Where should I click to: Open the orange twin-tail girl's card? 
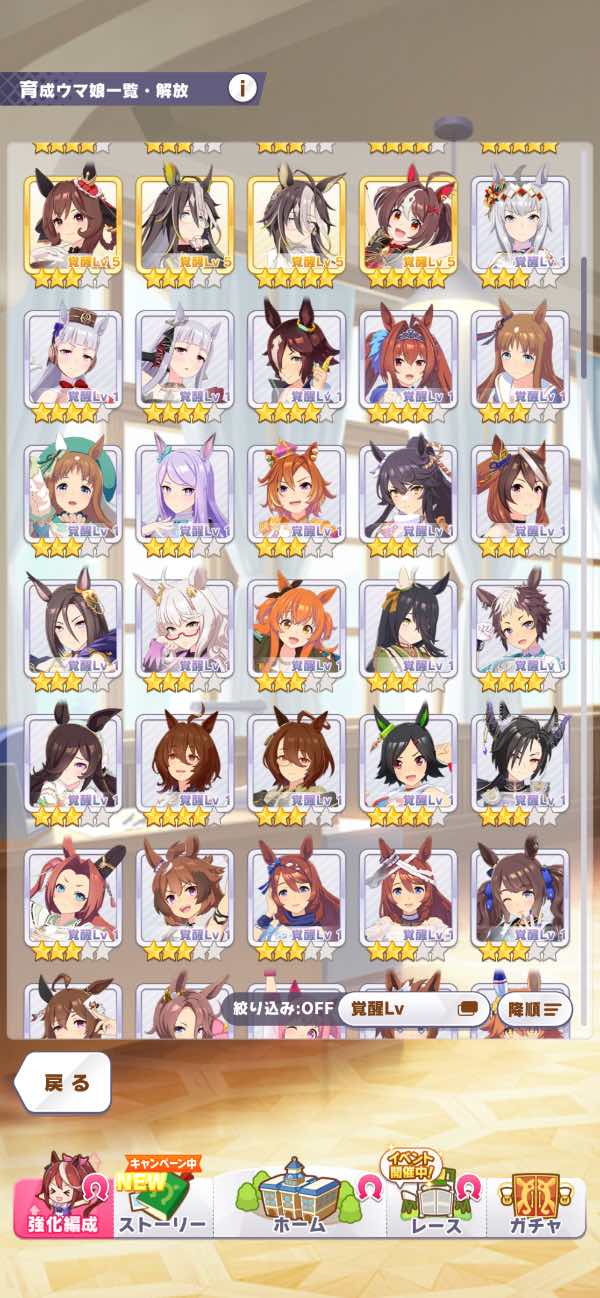coord(296,629)
